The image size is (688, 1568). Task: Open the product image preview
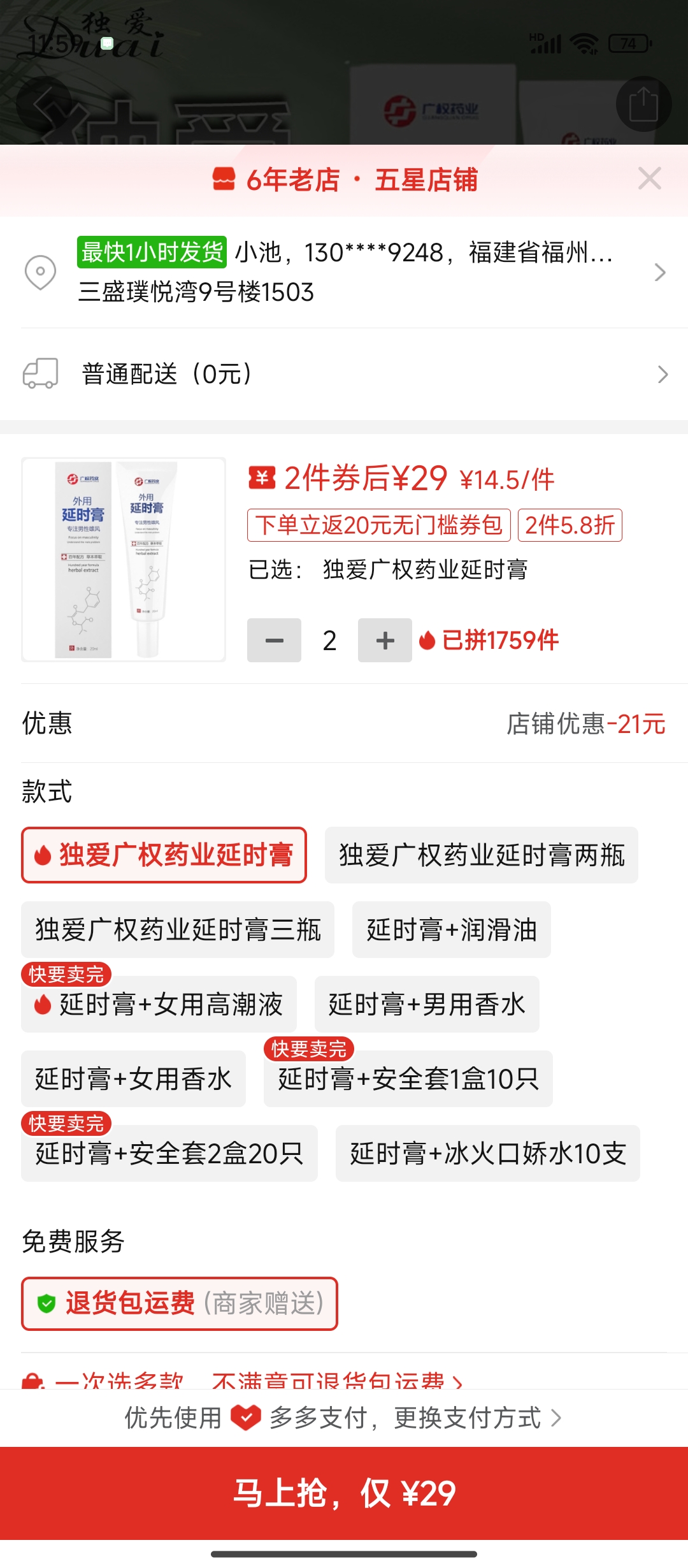(x=124, y=560)
